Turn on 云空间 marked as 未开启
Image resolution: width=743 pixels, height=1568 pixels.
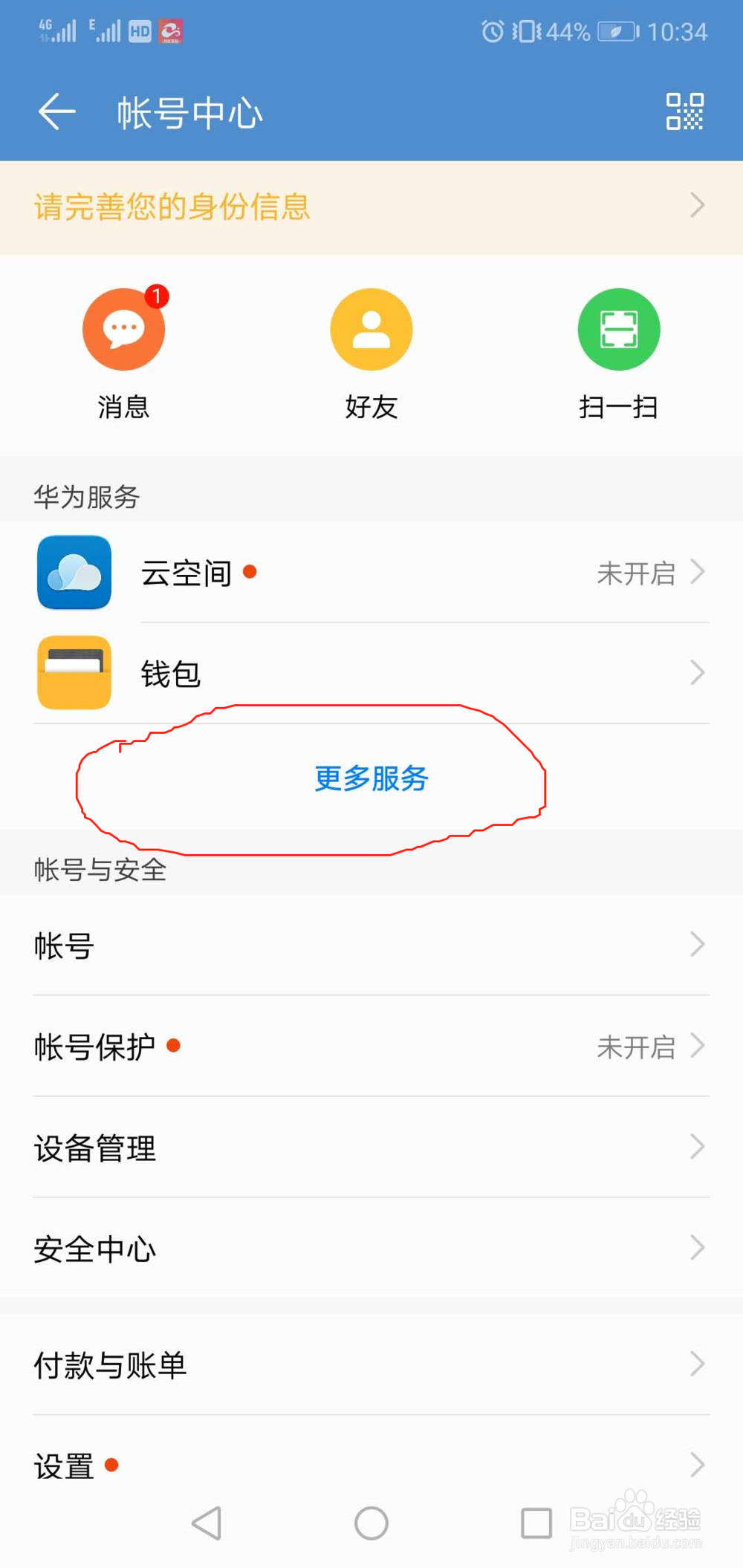point(637,573)
